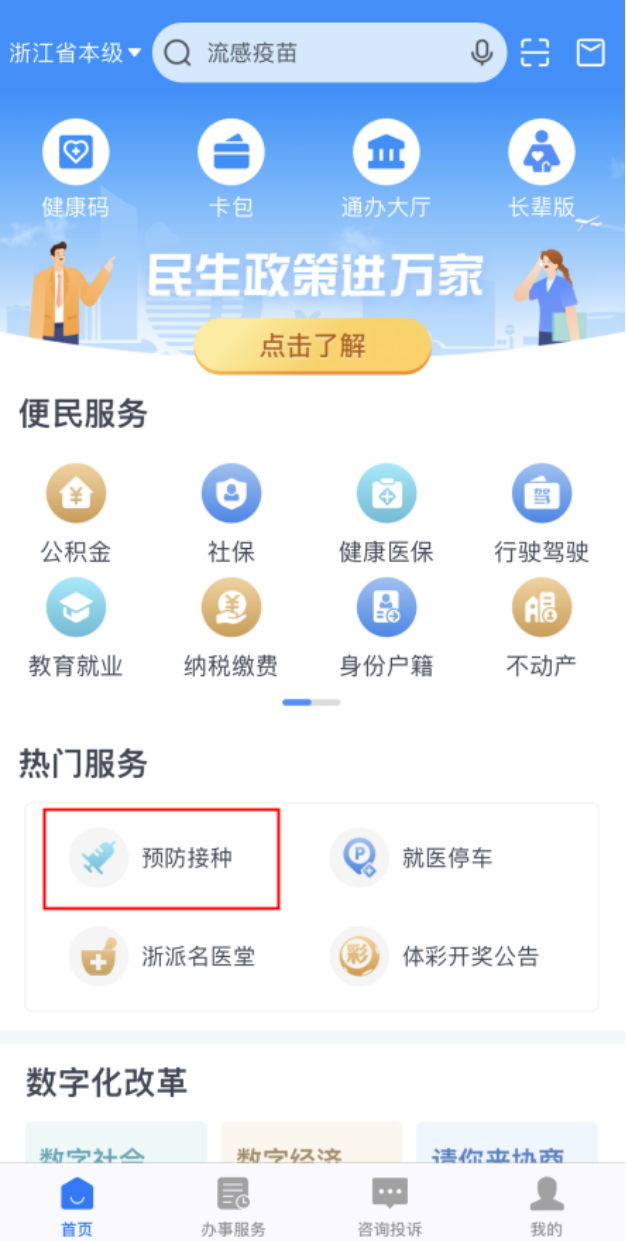
Task: Switch to the 我的 tab
Action: click(546, 1204)
